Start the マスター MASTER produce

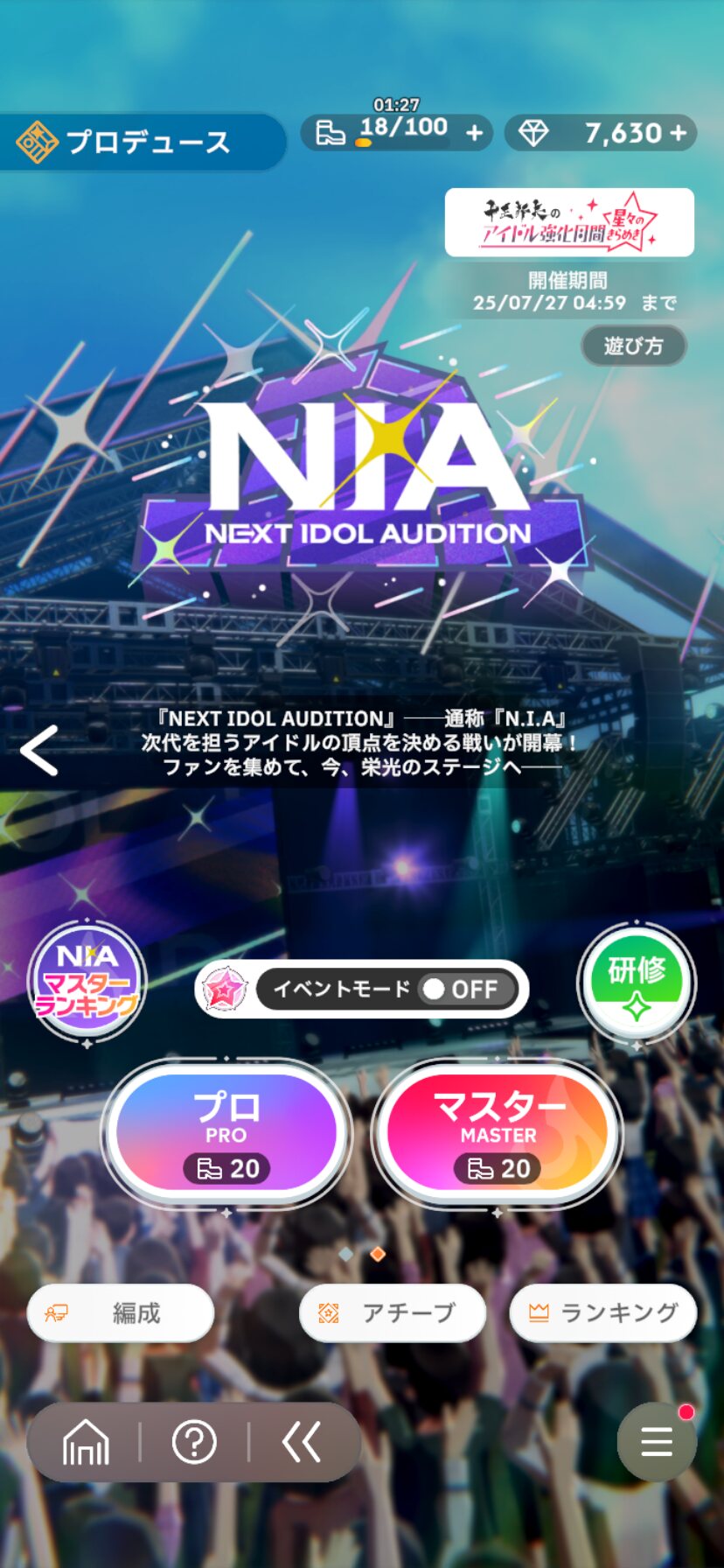498,1133
